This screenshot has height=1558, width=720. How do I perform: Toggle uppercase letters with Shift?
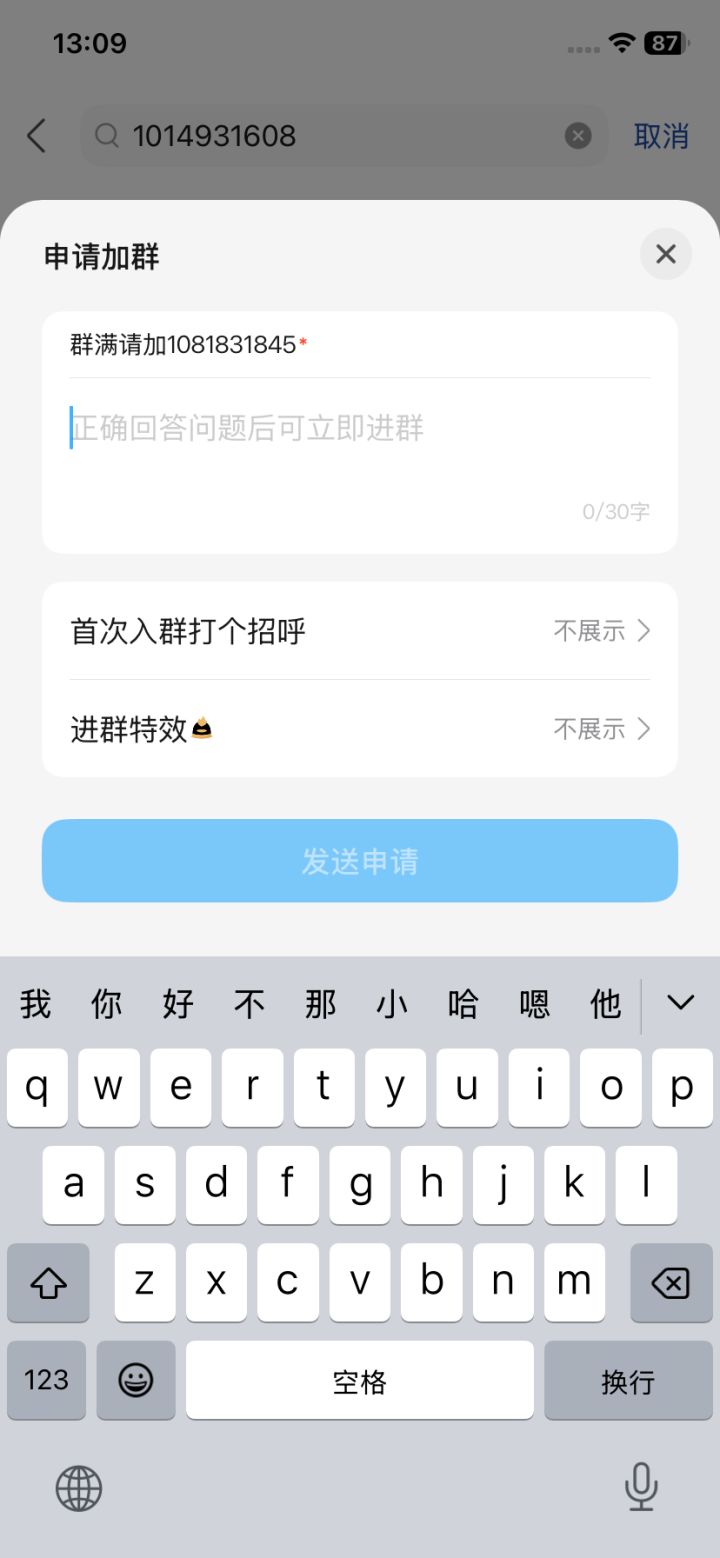click(48, 1283)
